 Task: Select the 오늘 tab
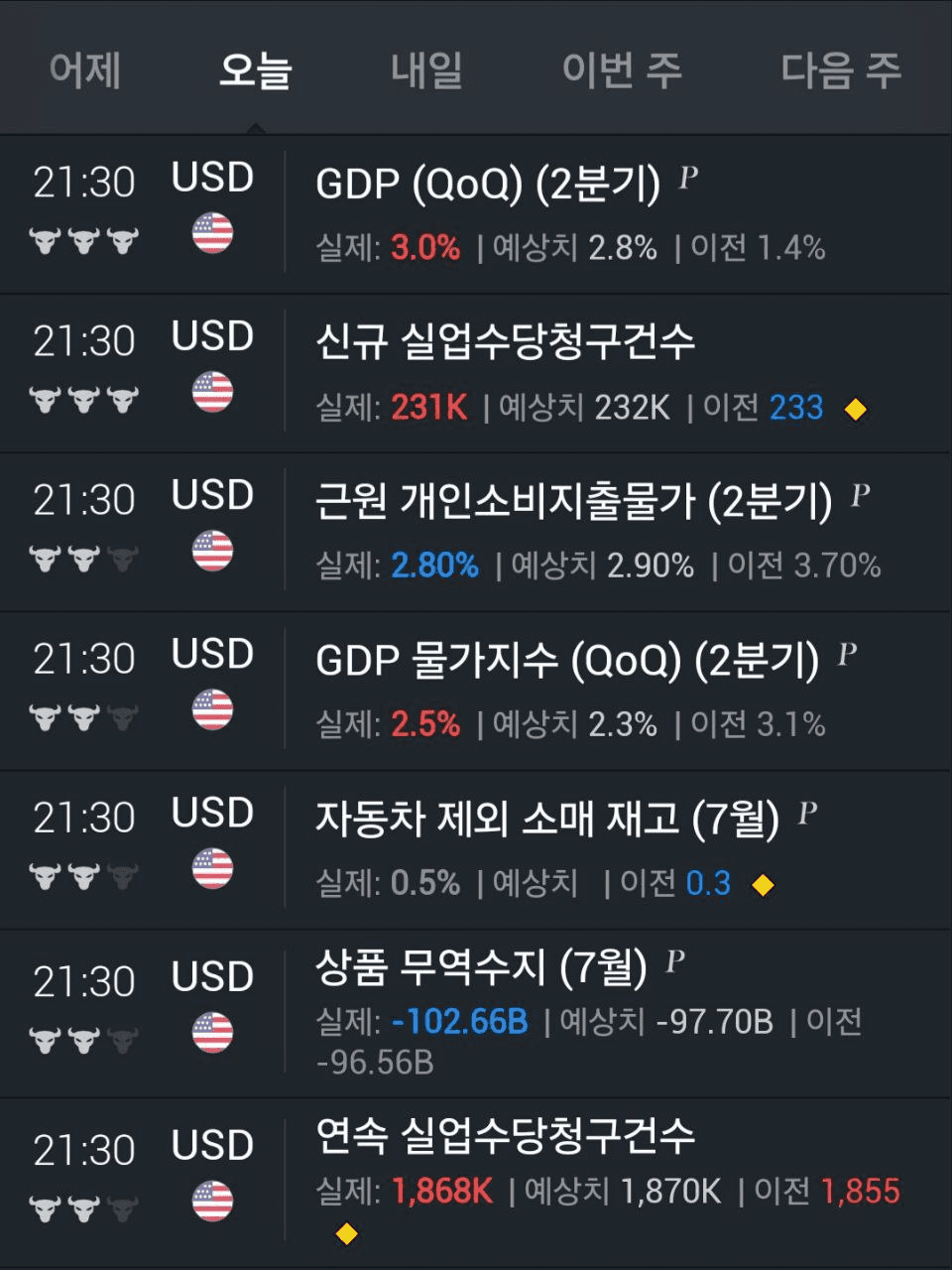(255, 70)
